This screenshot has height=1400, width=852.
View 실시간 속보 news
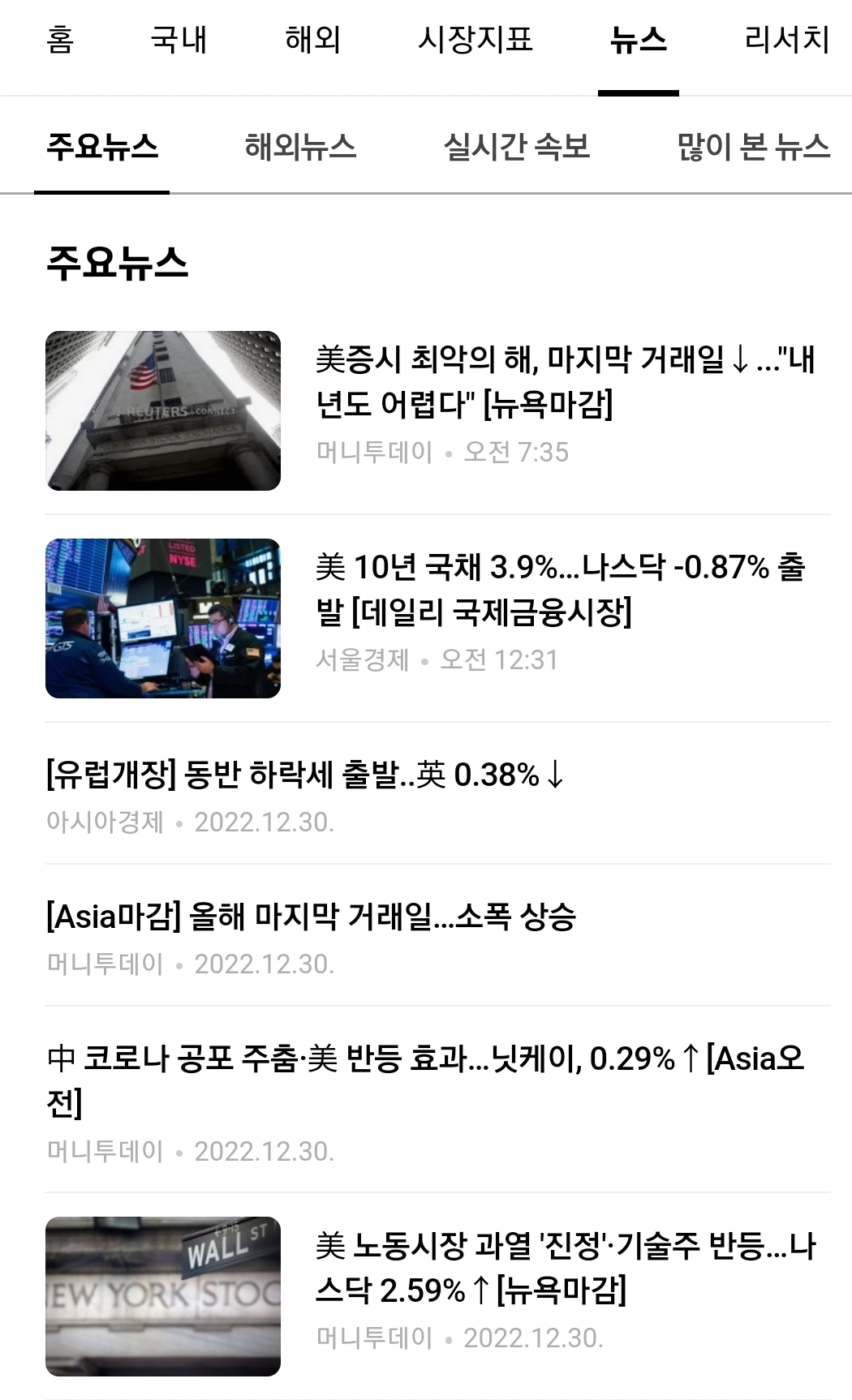(516, 148)
